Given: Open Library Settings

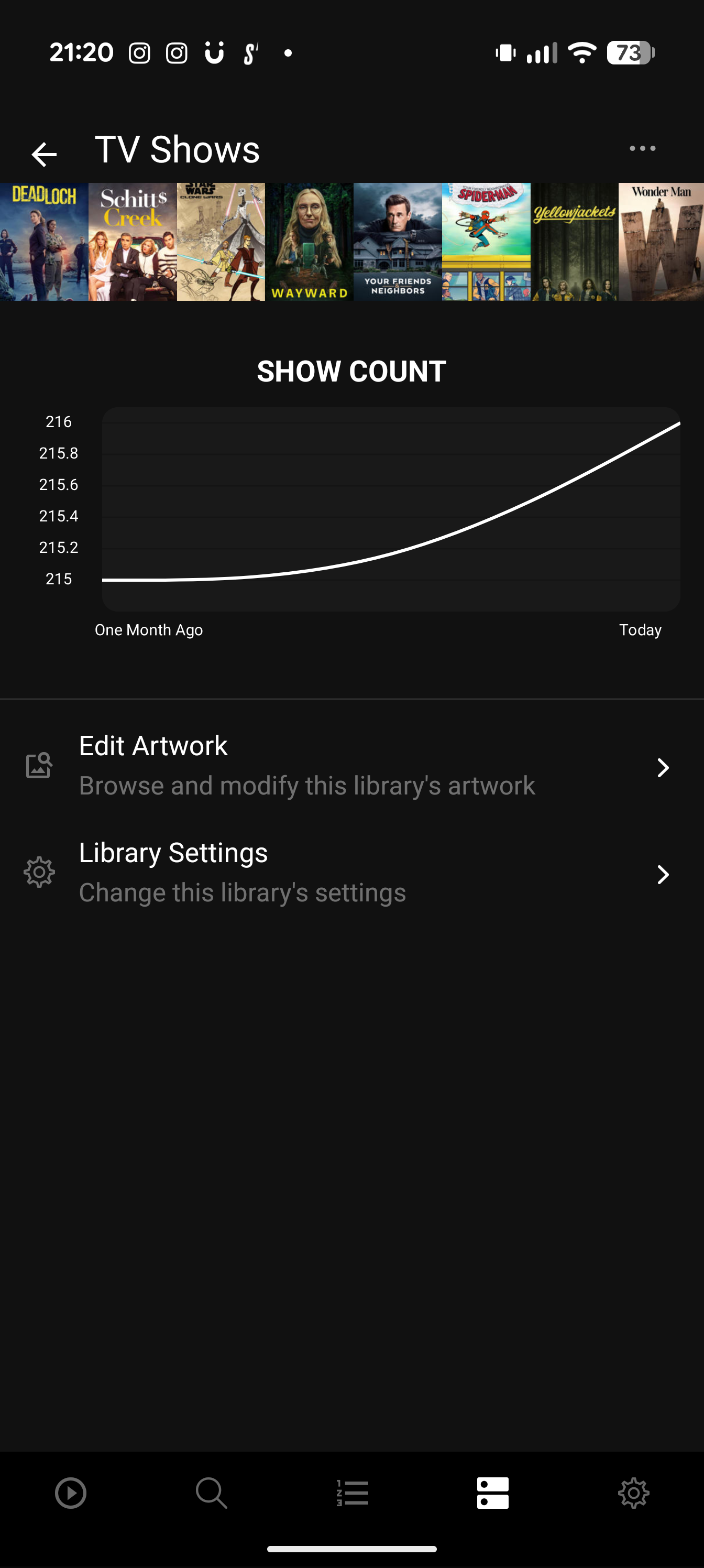Looking at the screenshot, I should tap(351, 872).
